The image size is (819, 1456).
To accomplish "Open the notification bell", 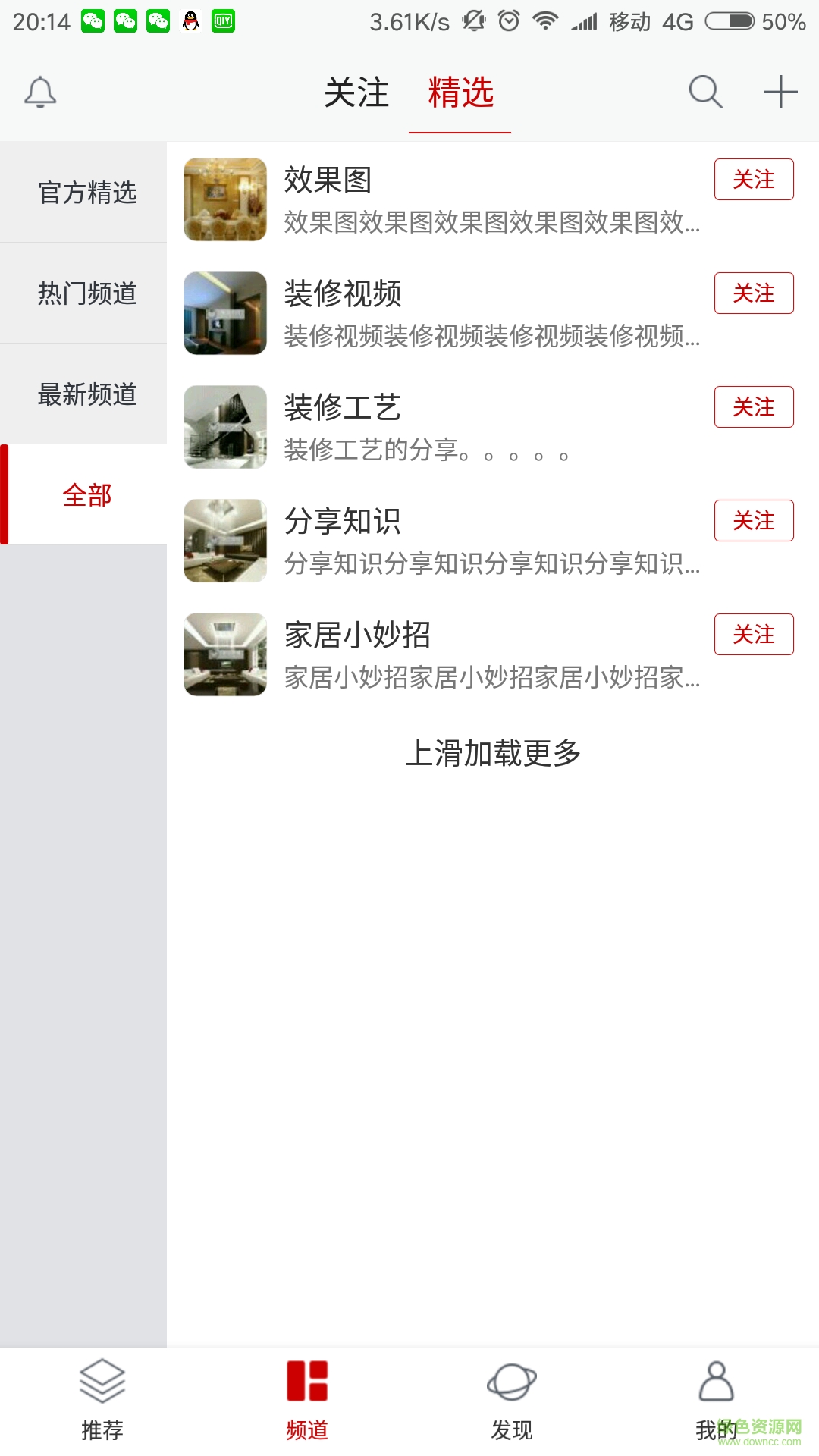I will coord(41,93).
